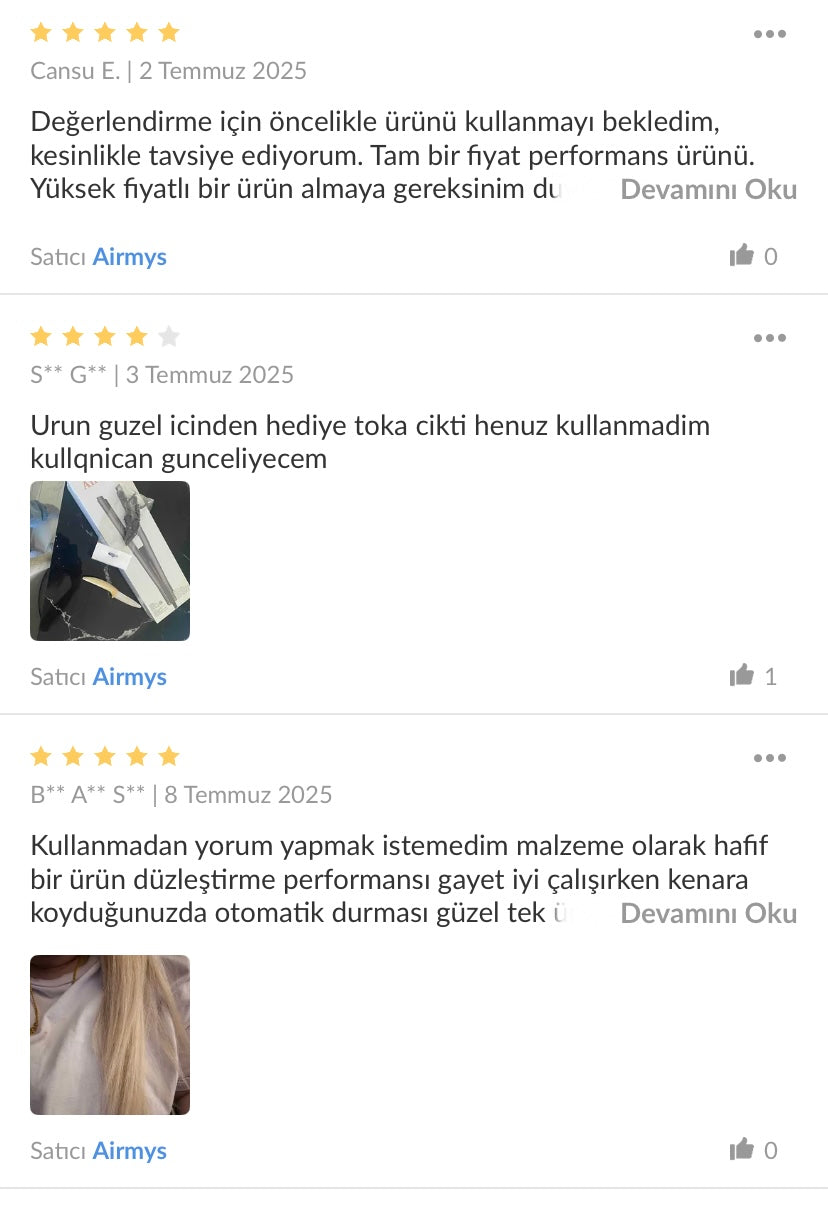Like S** G**'s review with thumbs up
Viewport: 828px width, 1214px height.
[x=742, y=676]
